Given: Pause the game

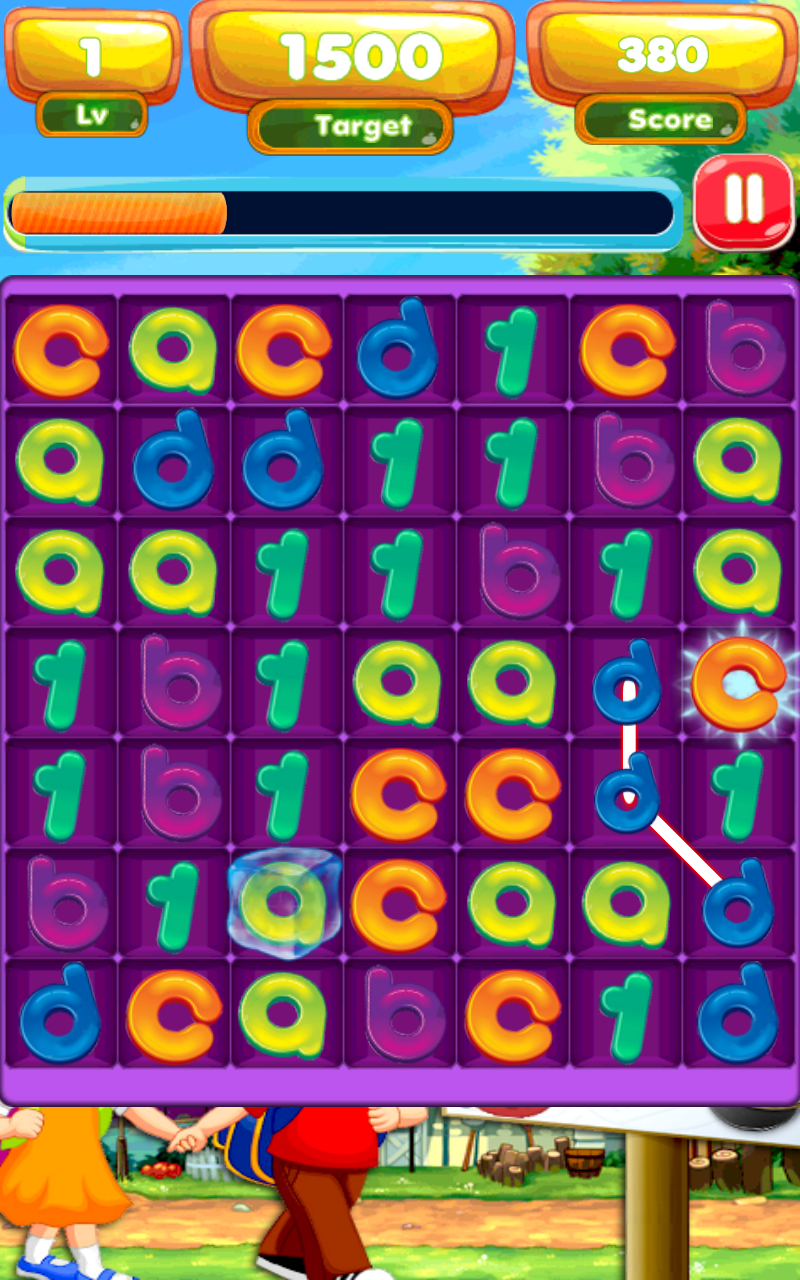Looking at the screenshot, I should pyautogui.click(x=743, y=201).
